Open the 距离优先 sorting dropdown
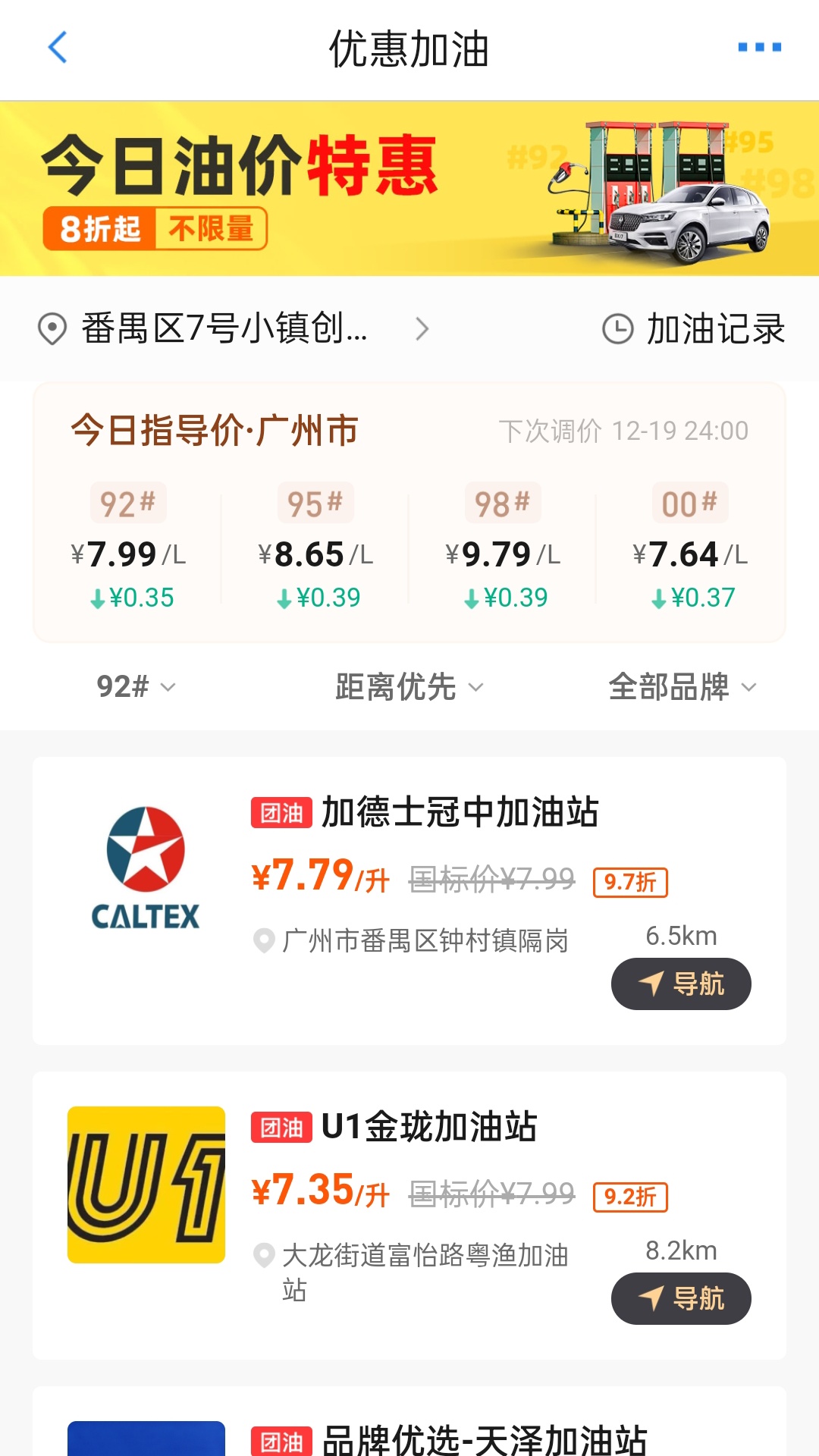819x1456 pixels. [x=409, y=687]
